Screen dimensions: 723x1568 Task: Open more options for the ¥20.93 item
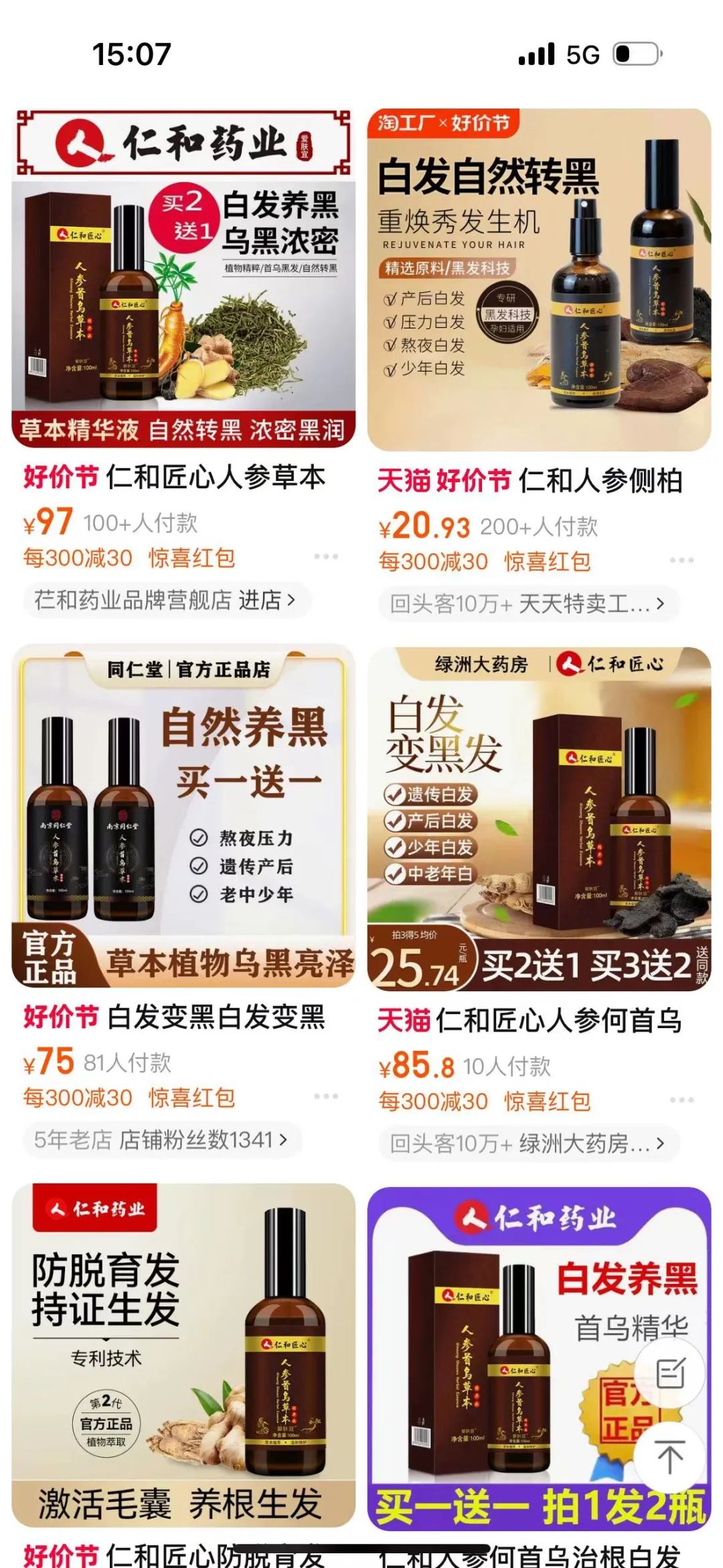681,560
